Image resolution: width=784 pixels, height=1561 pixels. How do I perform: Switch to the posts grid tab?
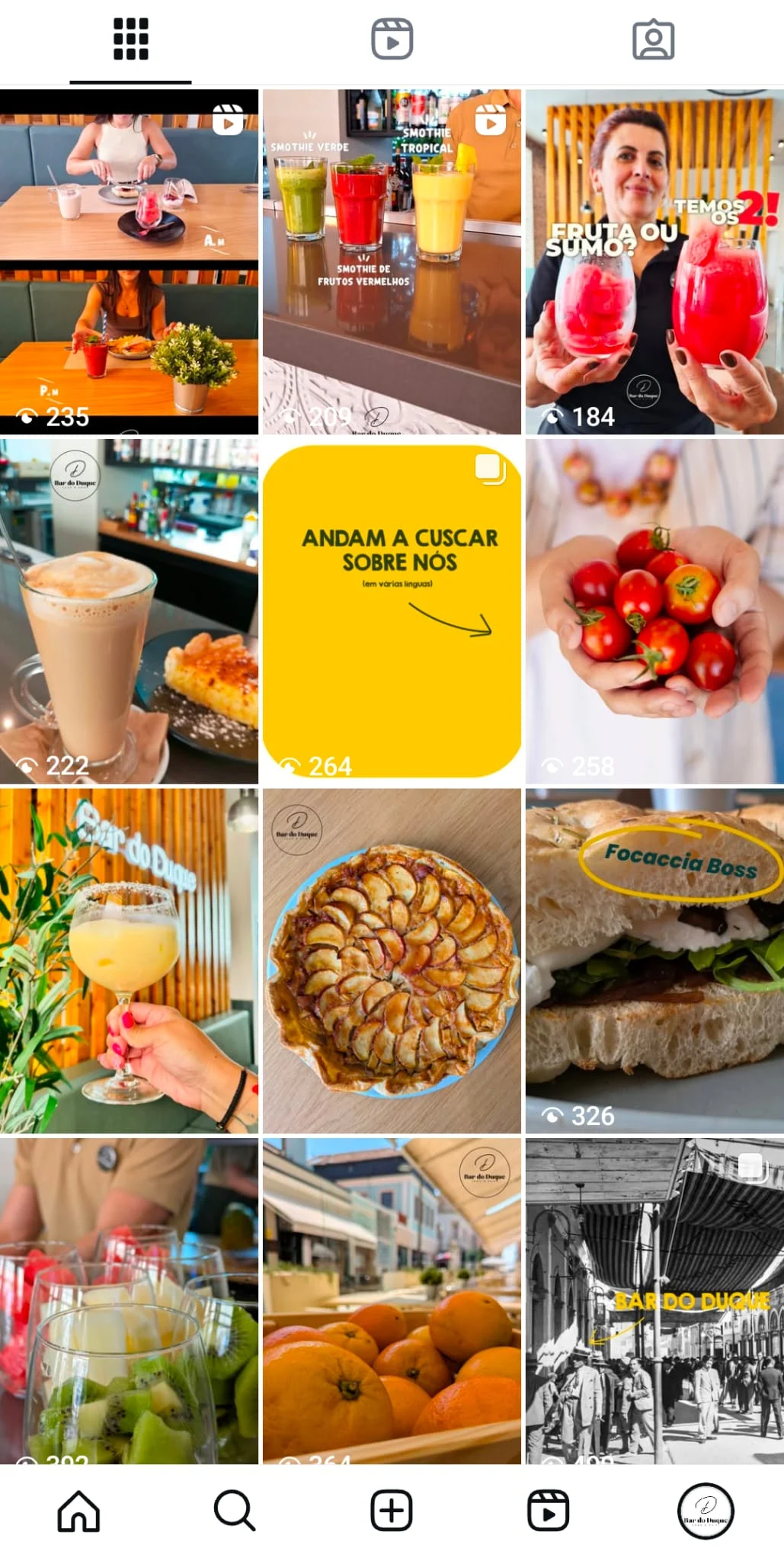pyautogui.click(x=130, y=40)
